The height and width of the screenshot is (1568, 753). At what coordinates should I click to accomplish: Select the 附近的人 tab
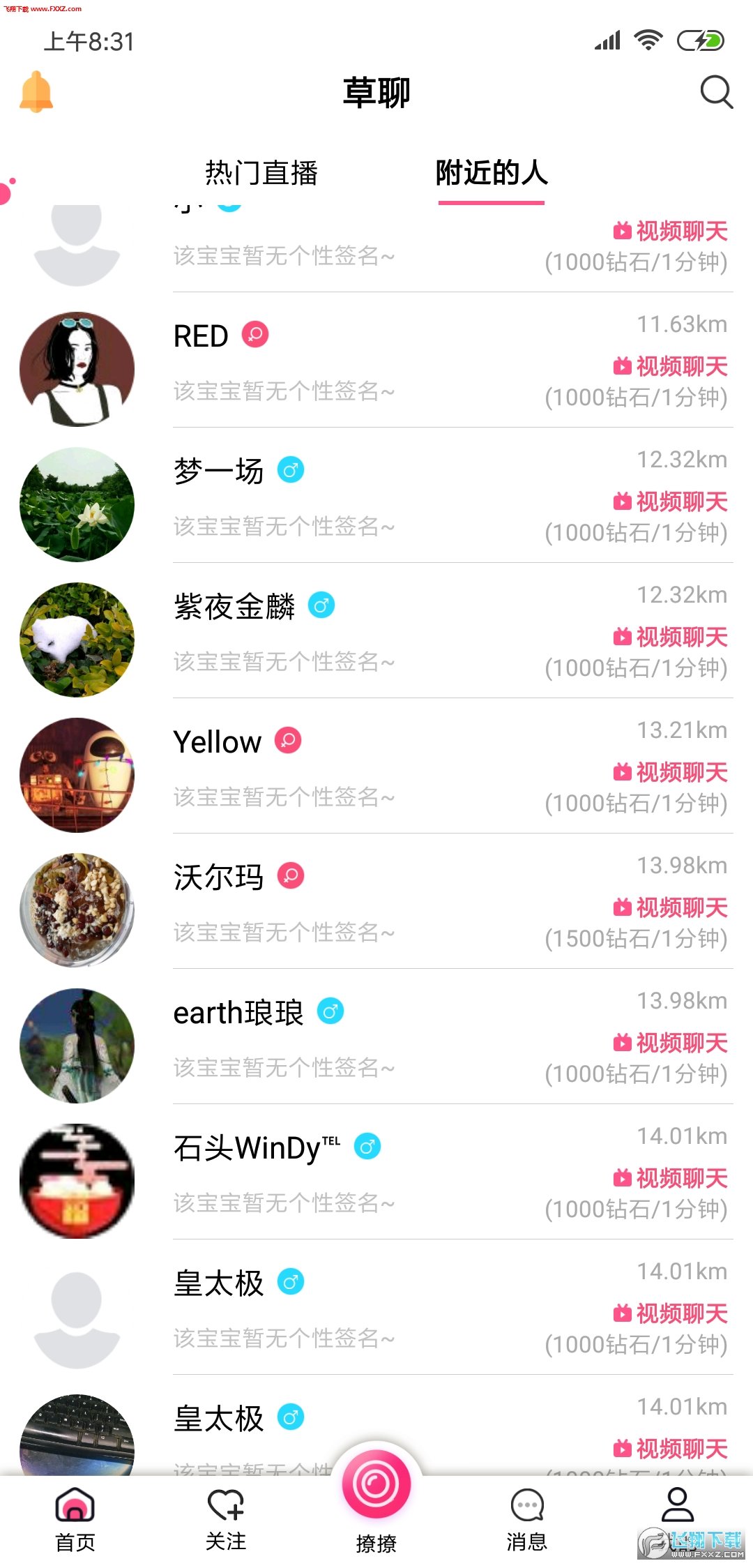click(492, 173)
